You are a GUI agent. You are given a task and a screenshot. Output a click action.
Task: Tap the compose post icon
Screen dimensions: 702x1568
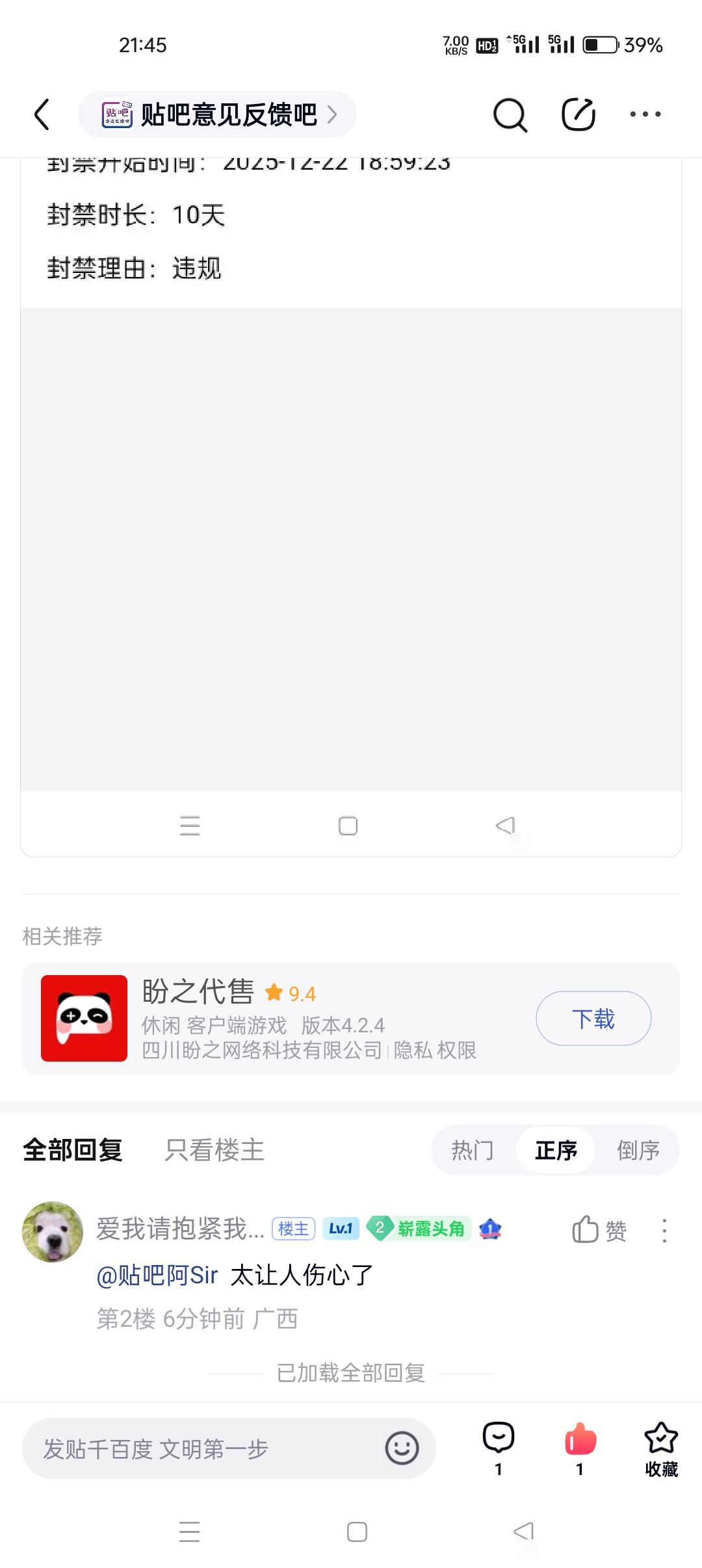coord(578,114)
